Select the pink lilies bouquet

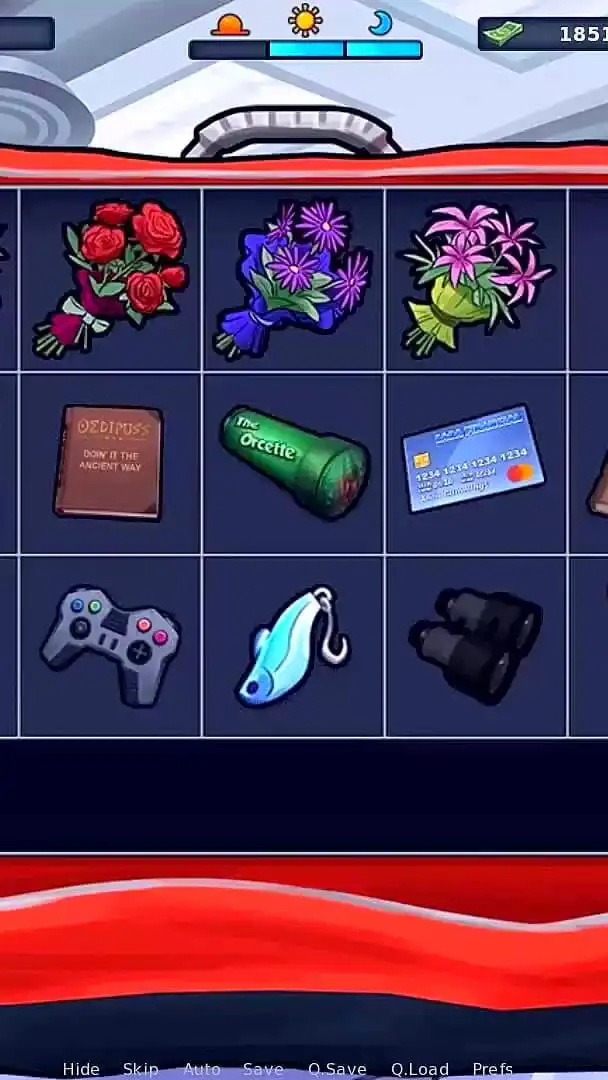click(x=476, y=278)
